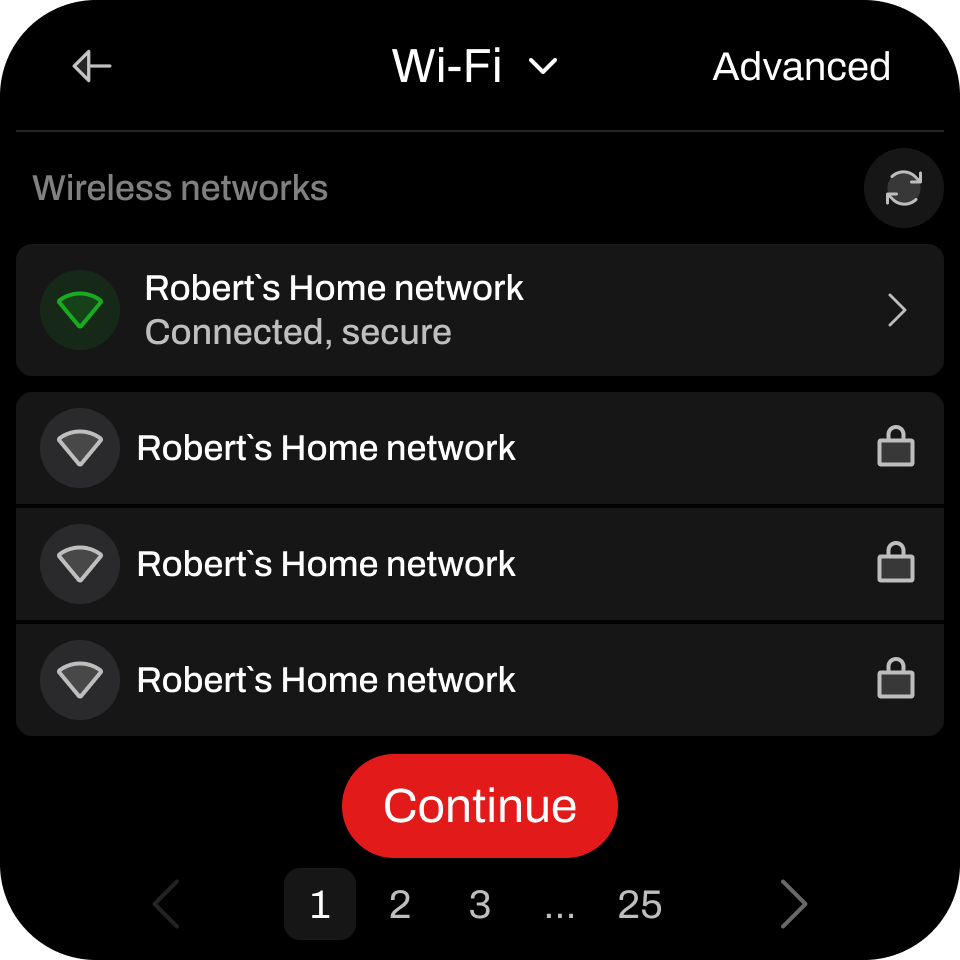The width and height of the screenshot is (960, 960).
Task: Open Advanced Wi-Fi settings
Action: (801, 67)
